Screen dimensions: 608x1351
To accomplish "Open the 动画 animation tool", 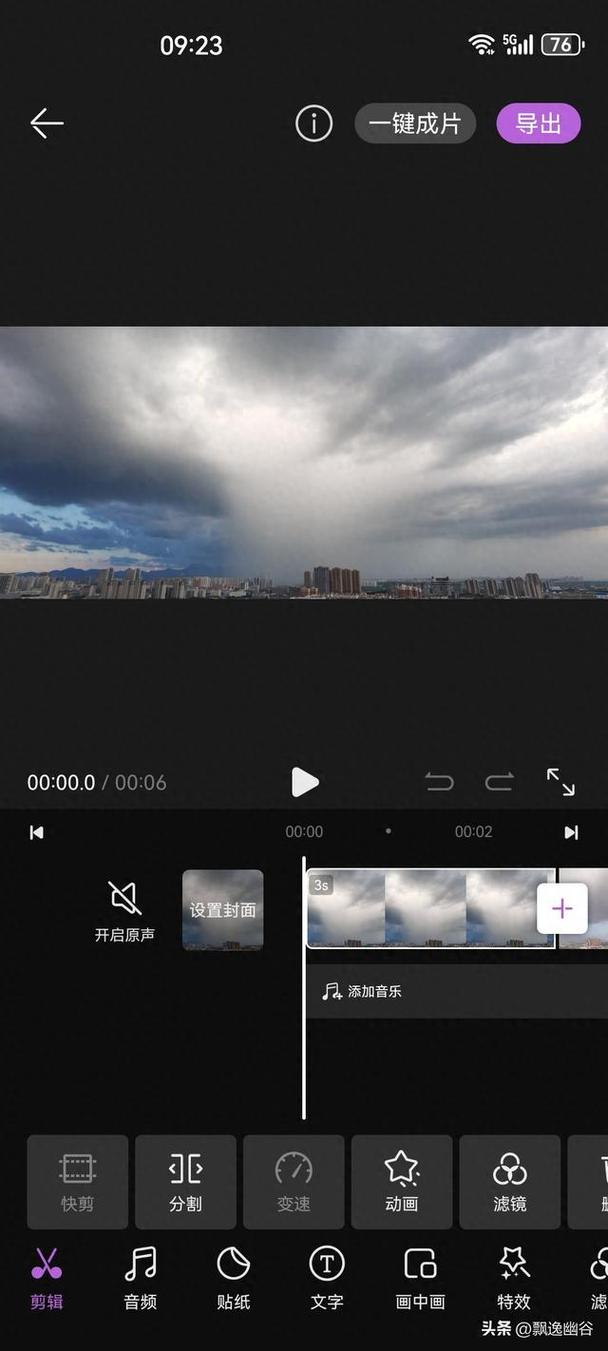I will (x=402, y=1182).
